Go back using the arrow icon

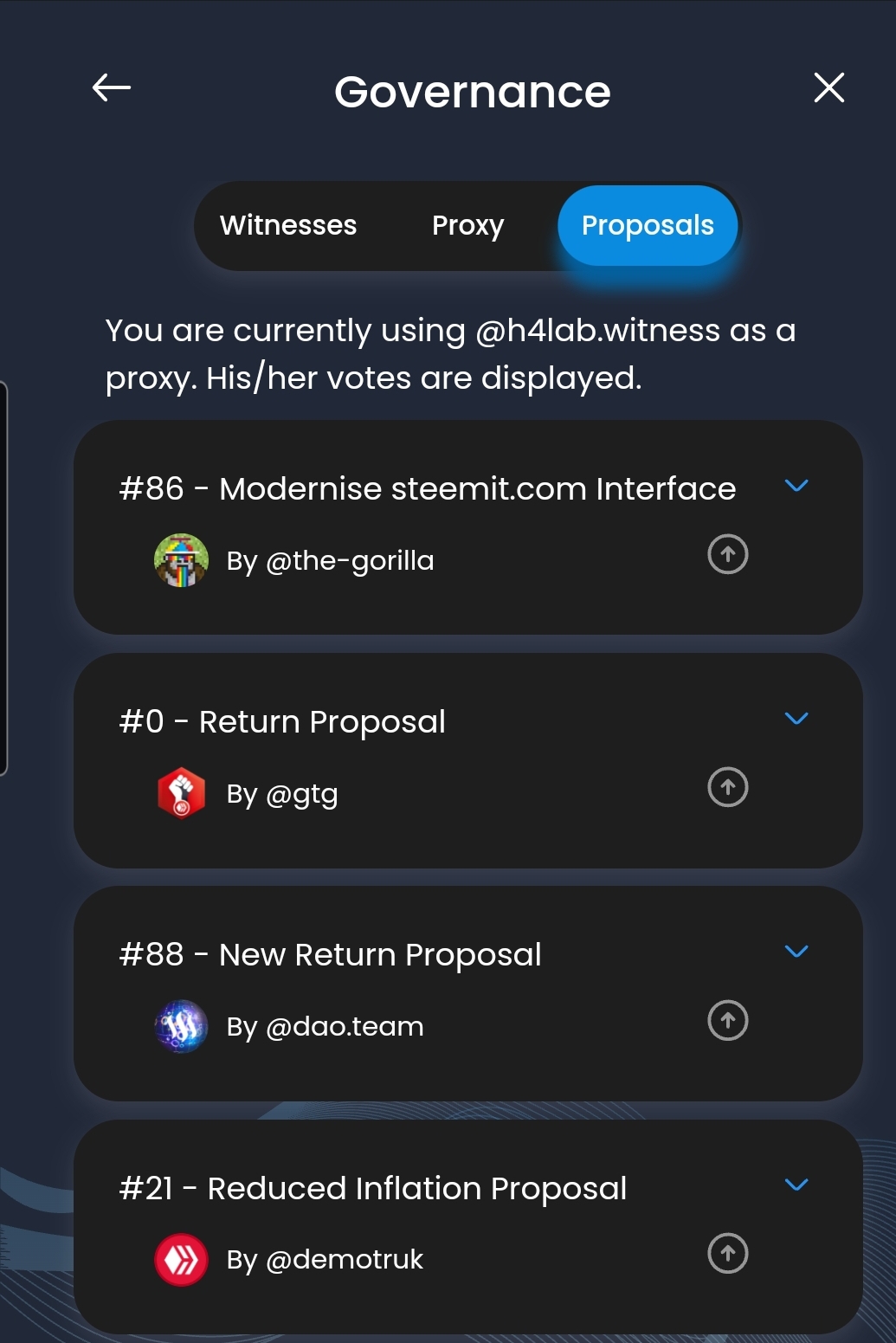coord(112,87)
